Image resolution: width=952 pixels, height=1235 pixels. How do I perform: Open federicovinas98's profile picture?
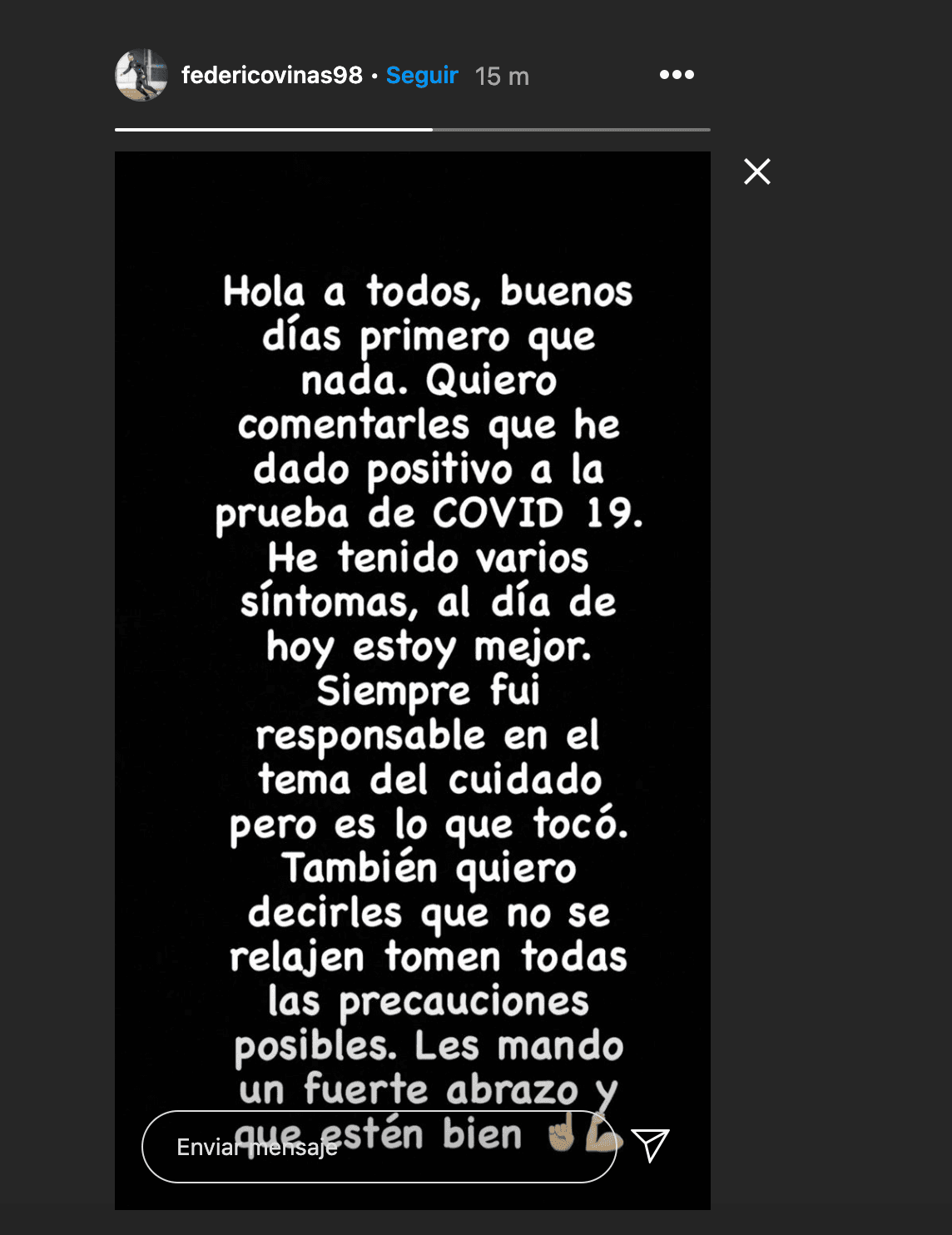tap(141, 75)
